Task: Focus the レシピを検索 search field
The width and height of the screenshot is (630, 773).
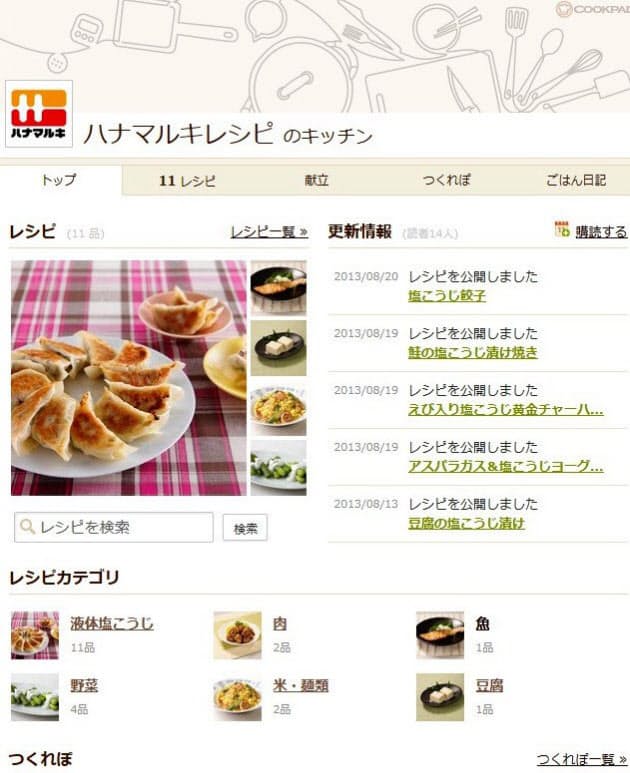Action: click(114, 527)
